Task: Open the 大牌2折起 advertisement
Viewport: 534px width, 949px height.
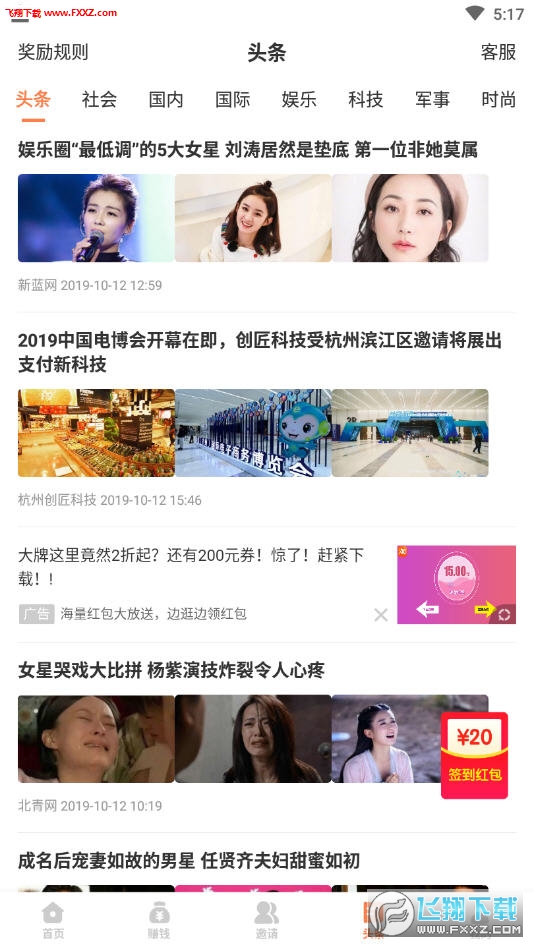Action: click(x=191, y=566)
